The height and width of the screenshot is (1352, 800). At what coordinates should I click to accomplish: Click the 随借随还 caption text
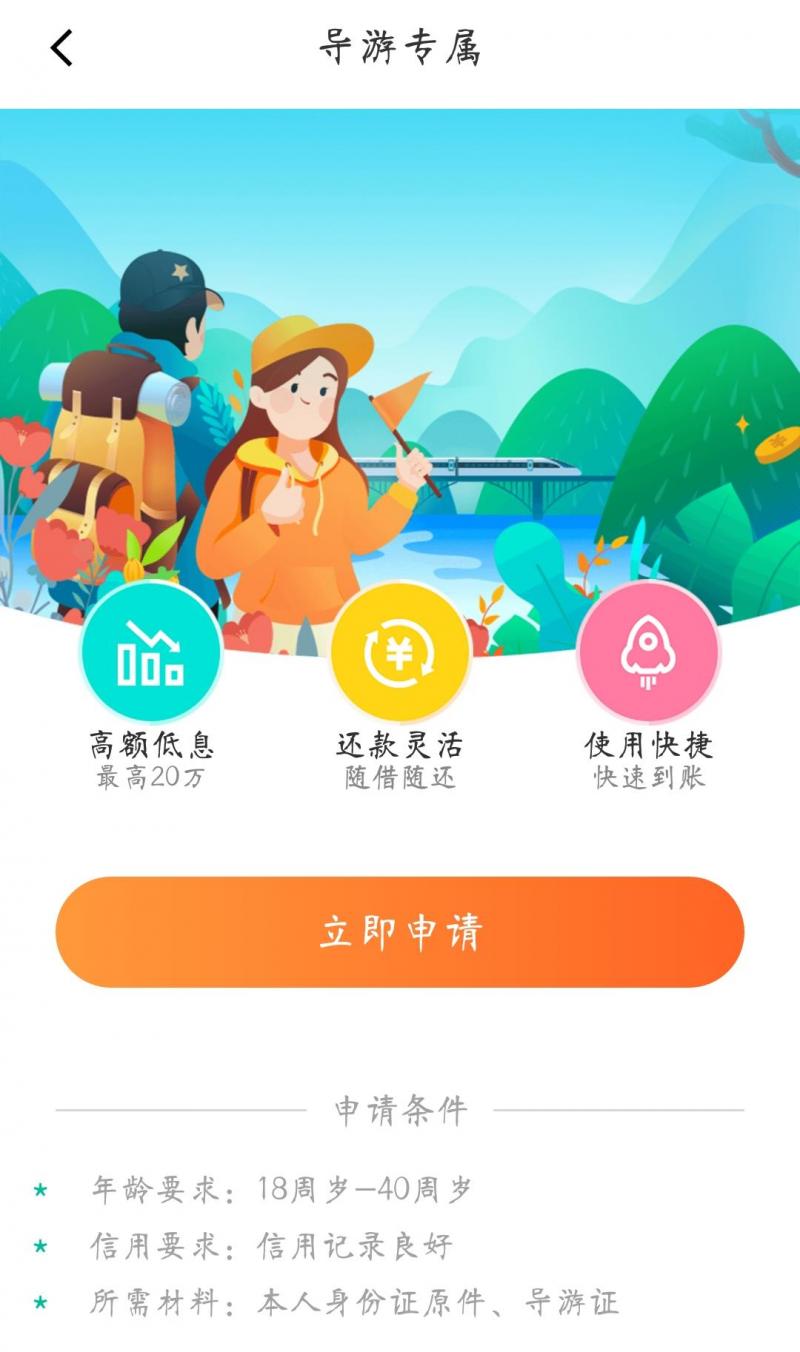[x=399, y=778]
